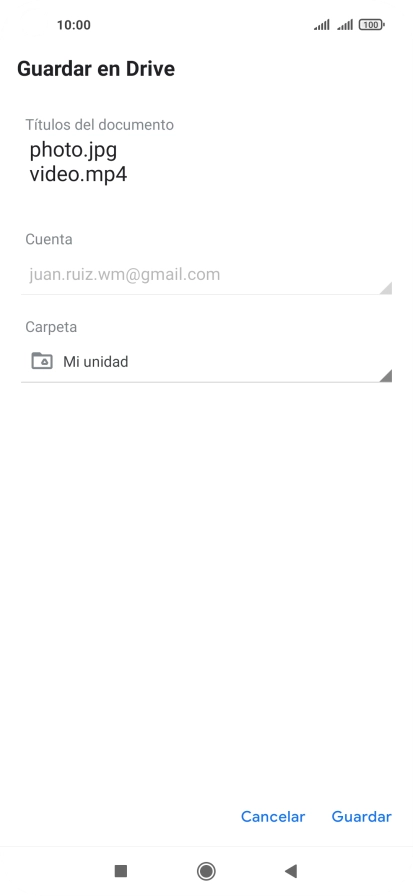Edit the document titles field
413x896 pixels.
point(206,162)
